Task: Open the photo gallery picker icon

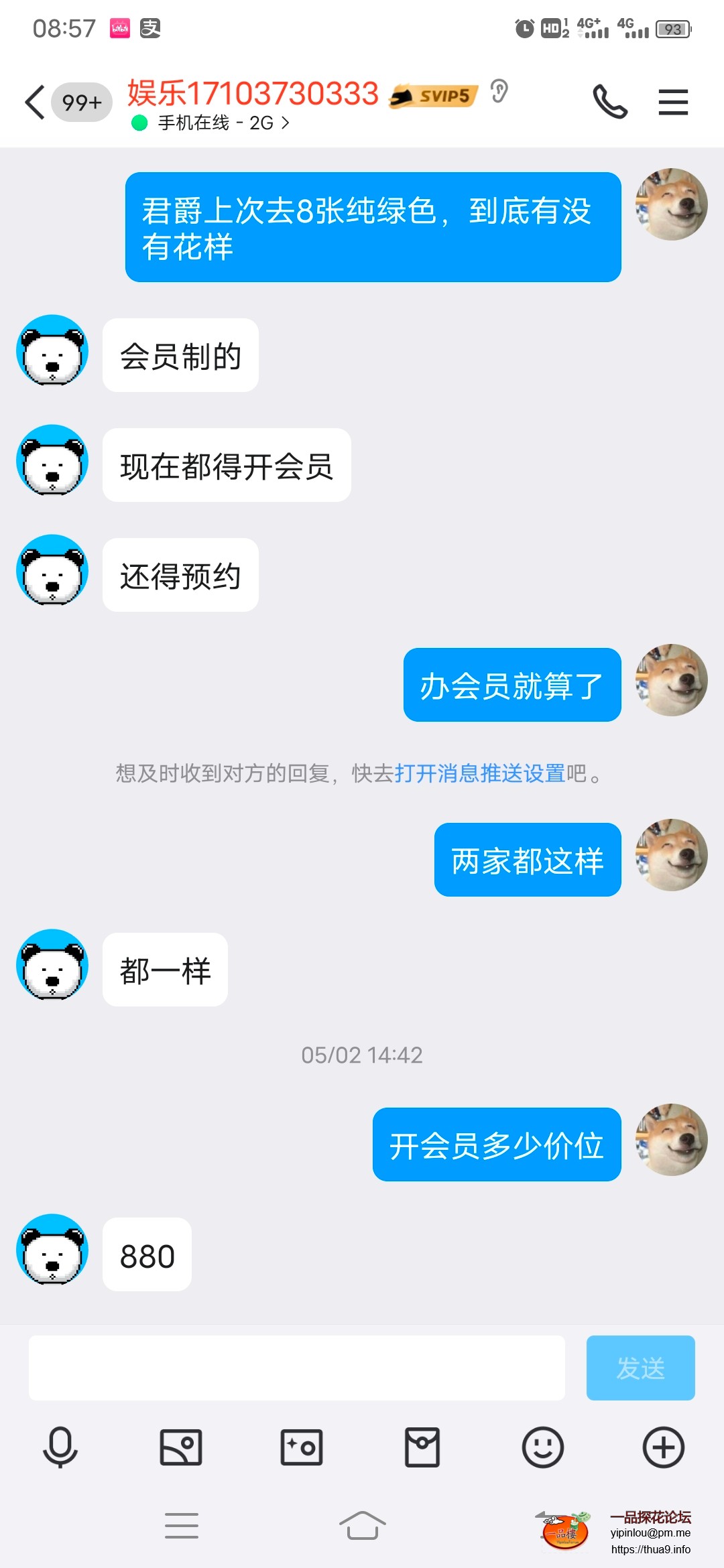Action: [x=181, y=1447]
